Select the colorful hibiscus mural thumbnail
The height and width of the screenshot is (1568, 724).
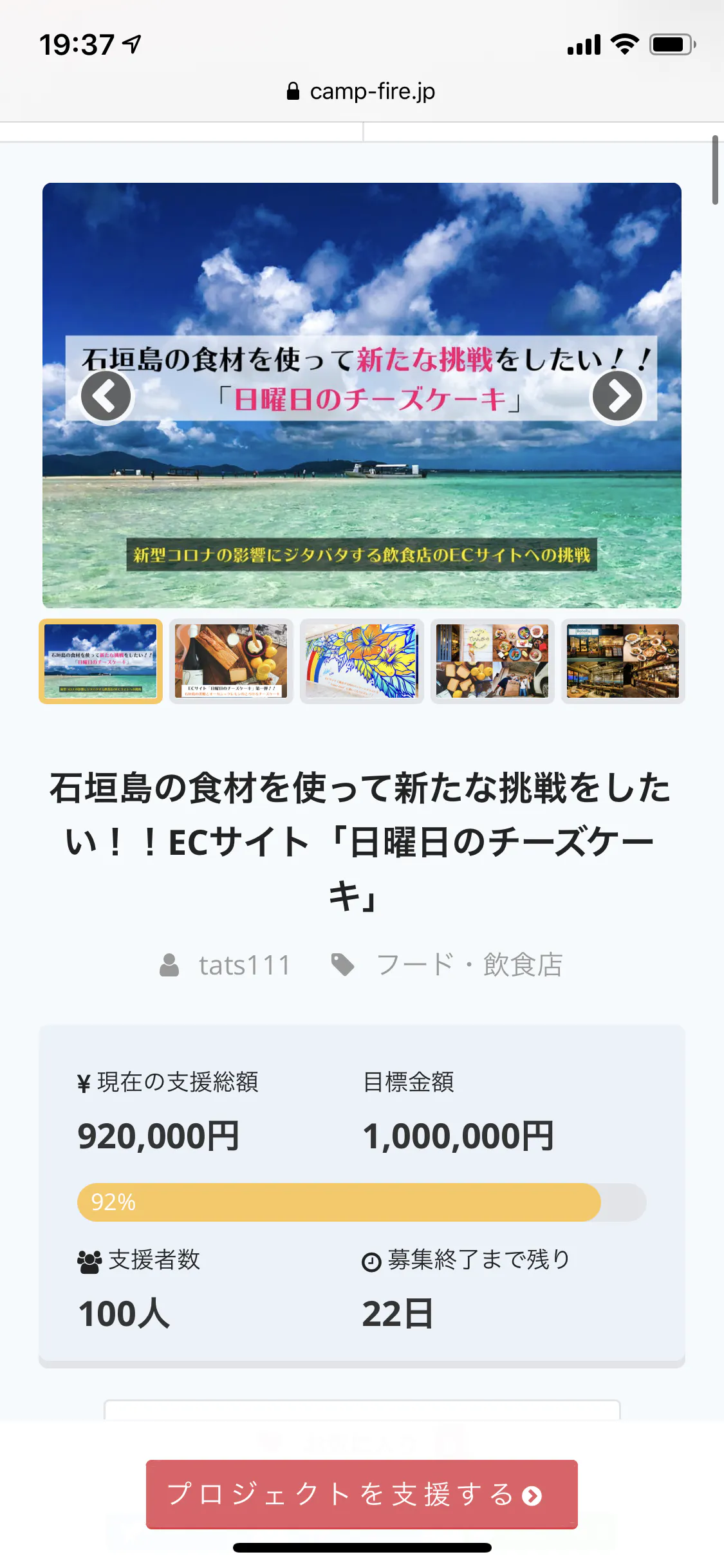point(362,661)
